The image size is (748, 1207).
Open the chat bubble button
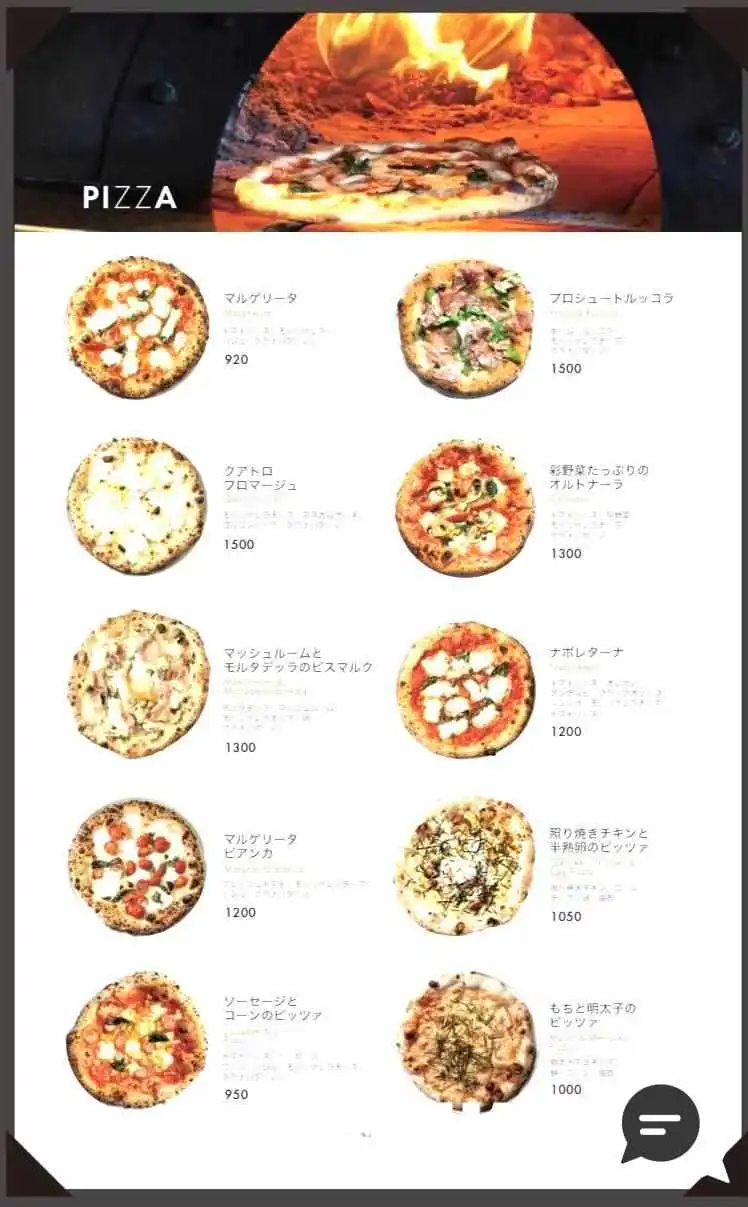[660, 1123]
